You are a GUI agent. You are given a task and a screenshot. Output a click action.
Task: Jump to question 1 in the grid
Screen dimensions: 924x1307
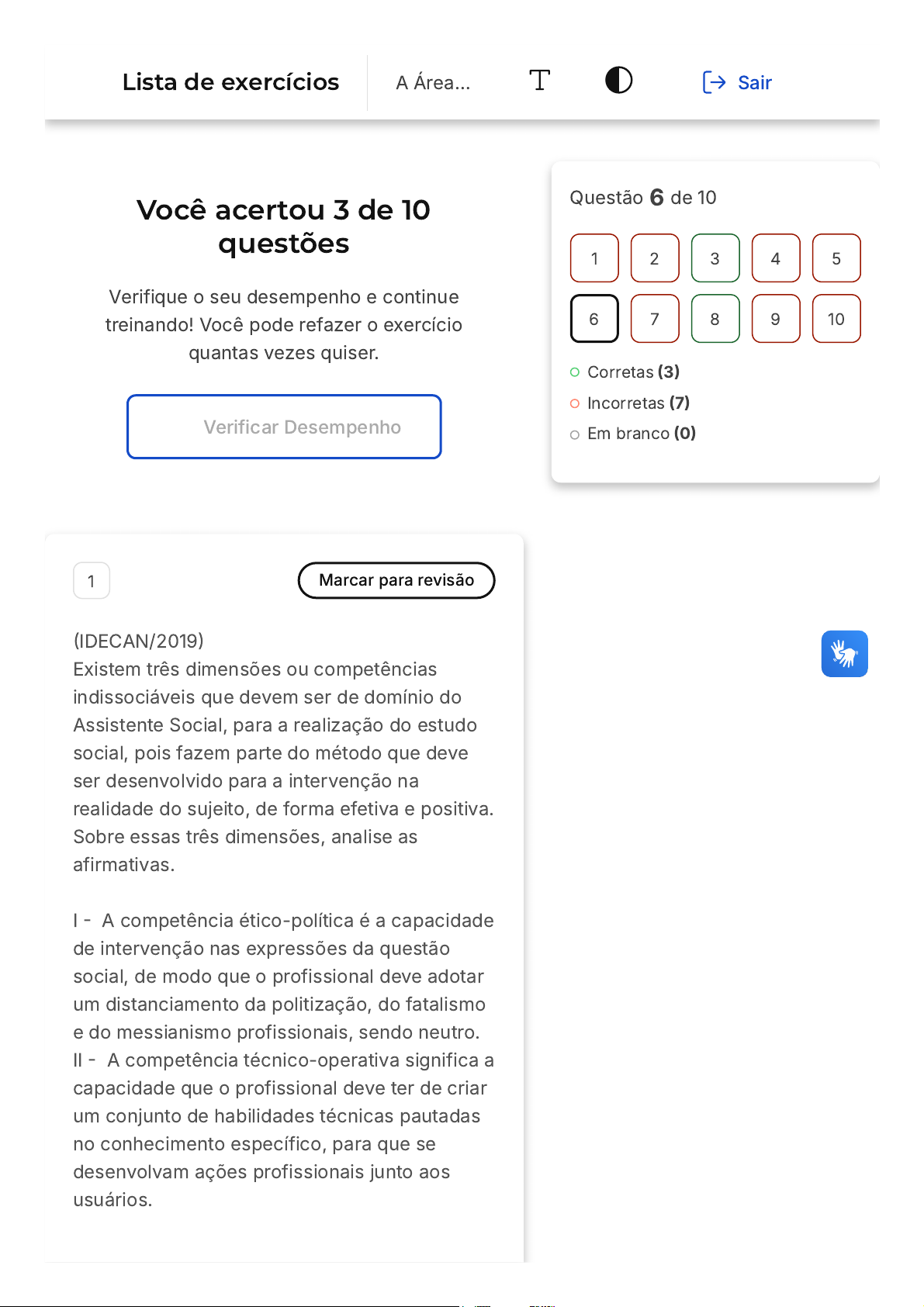[x=594, y=258]
